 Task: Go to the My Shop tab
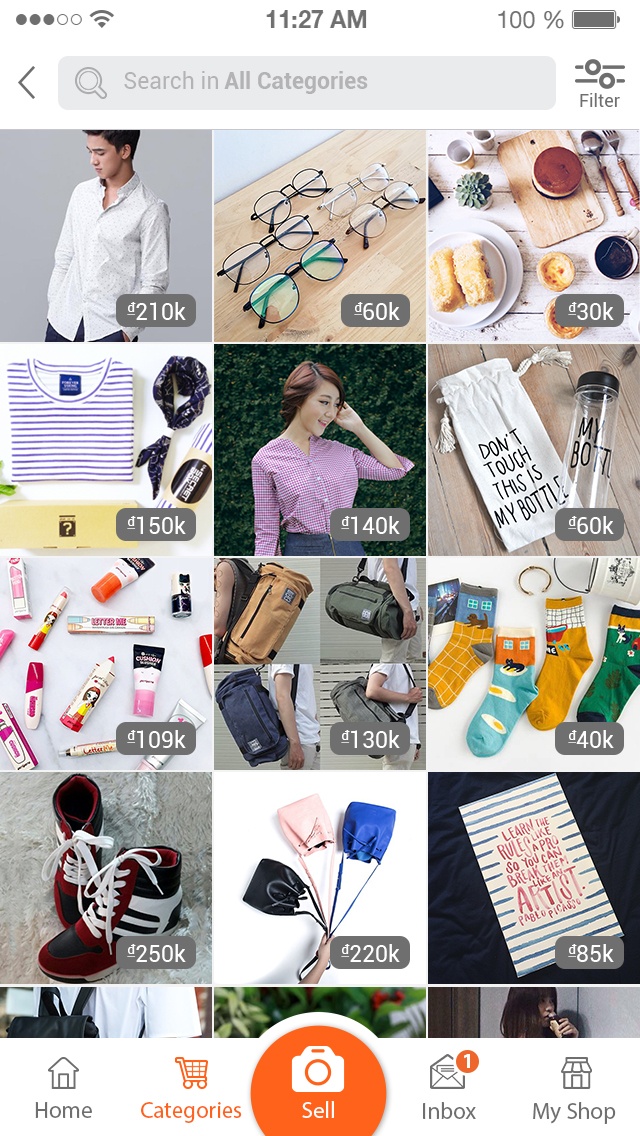click(x=574, y=1089)
